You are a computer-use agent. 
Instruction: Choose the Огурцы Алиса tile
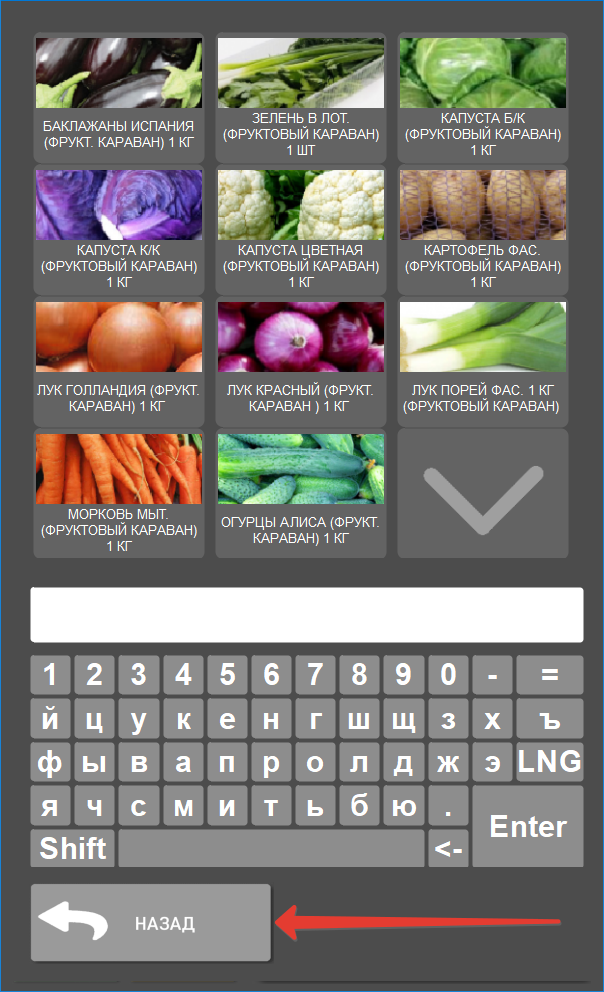[x=301, y=493]
